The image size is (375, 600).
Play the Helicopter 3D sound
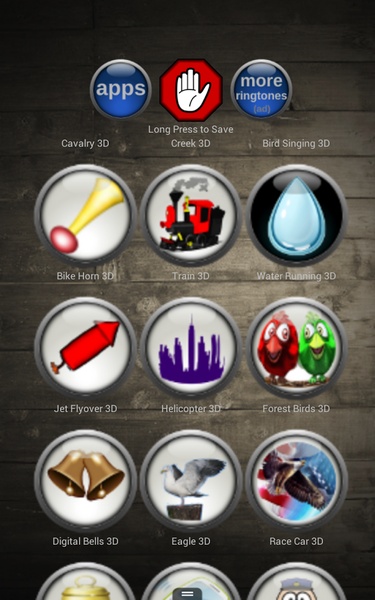[191, 348]
